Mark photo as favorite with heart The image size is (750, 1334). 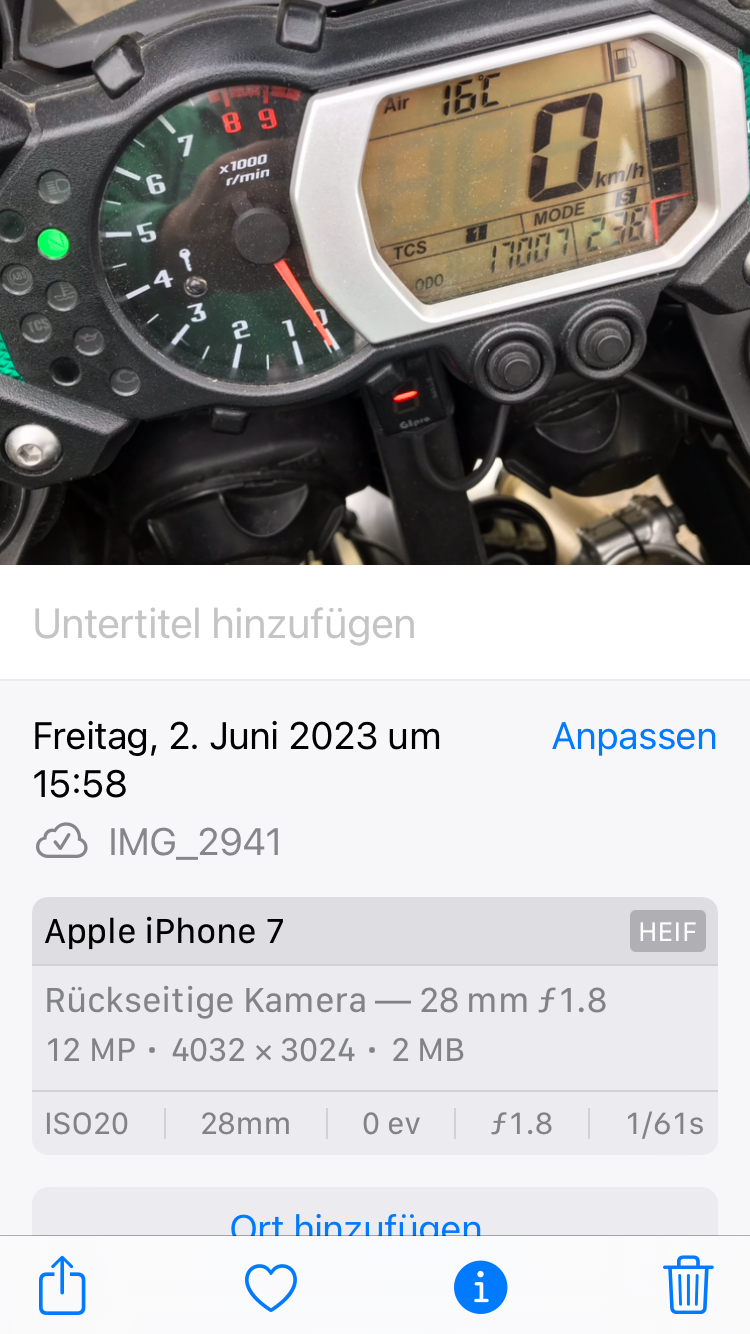pyautogui.click(x=271, y=1287)
